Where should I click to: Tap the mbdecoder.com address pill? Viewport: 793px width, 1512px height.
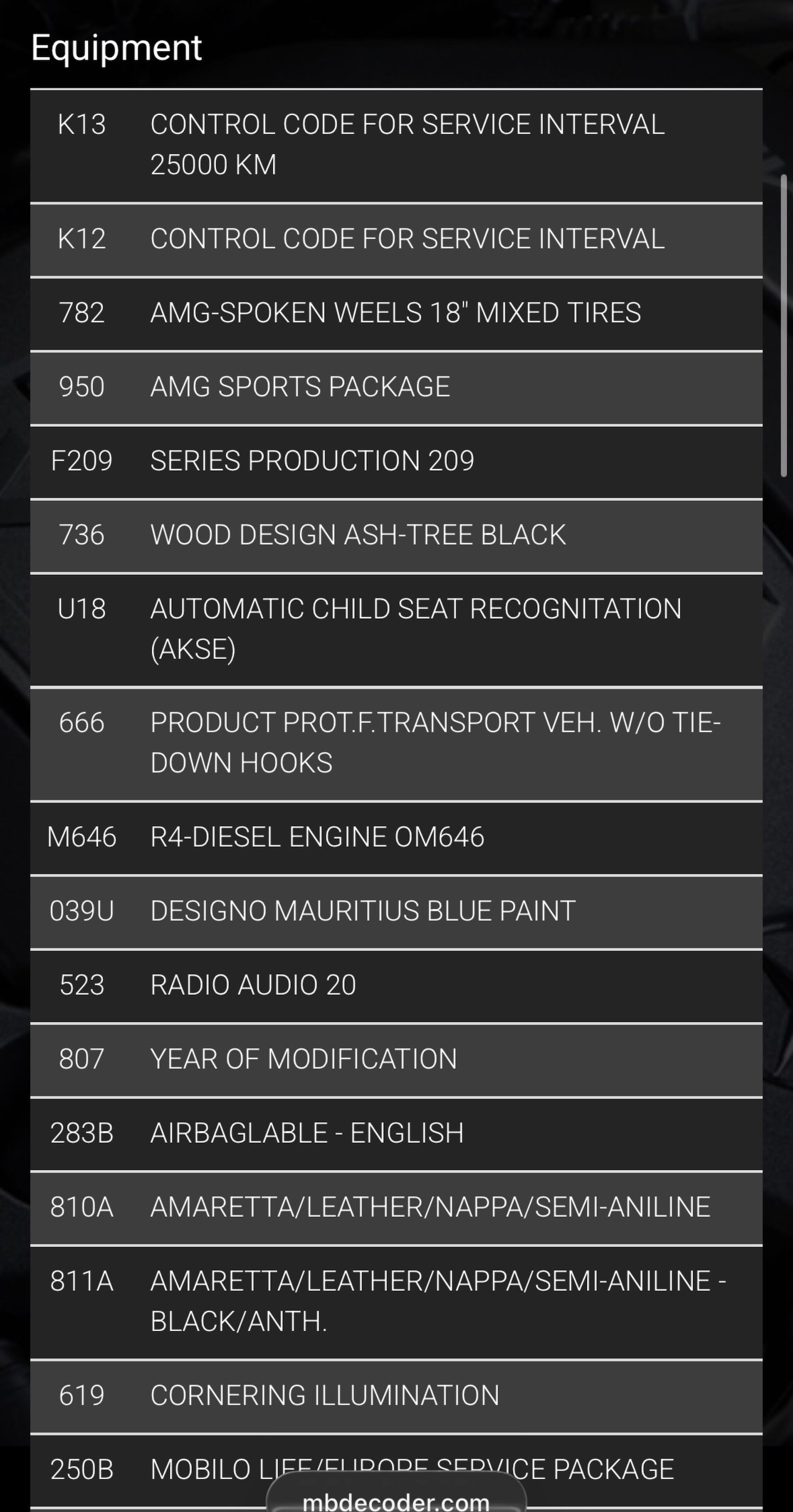396,1499
